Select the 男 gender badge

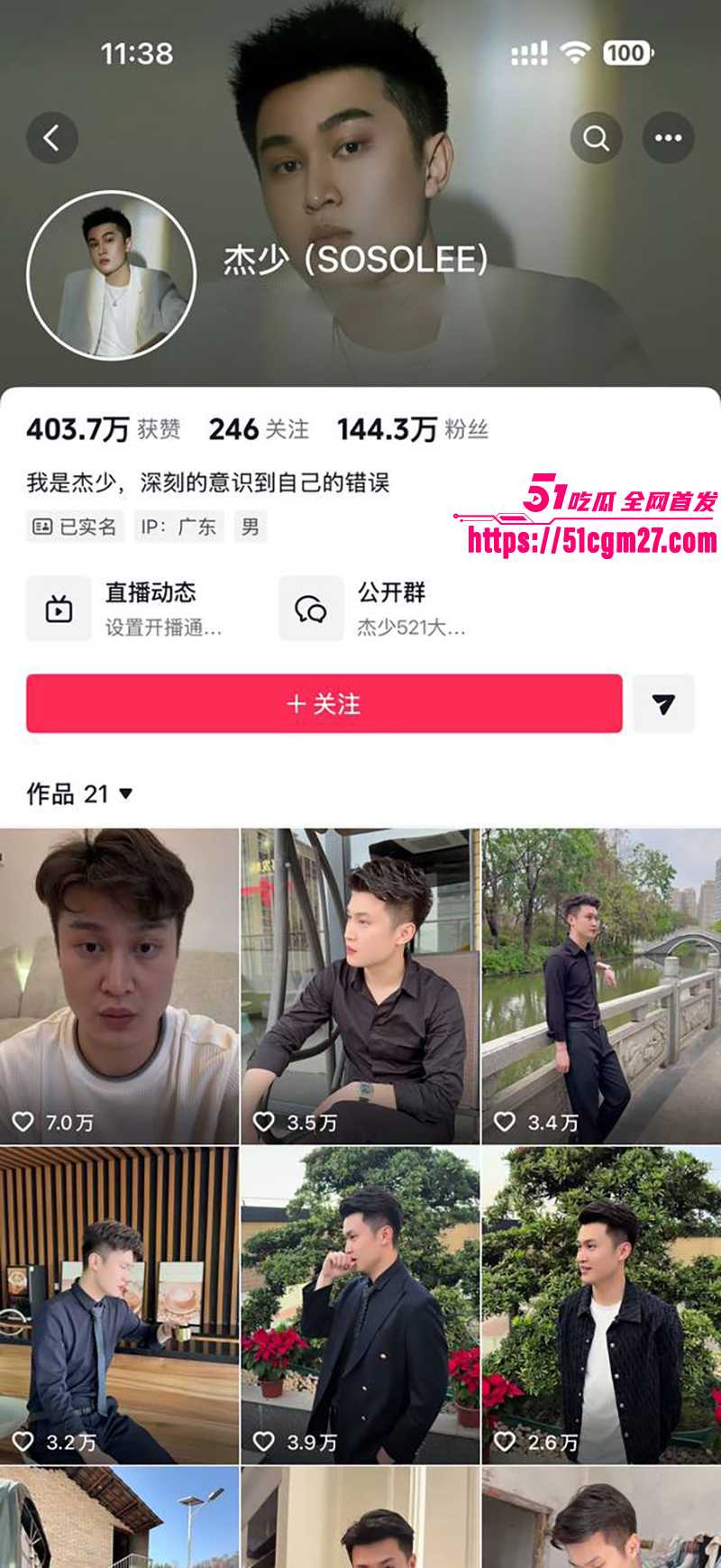click(252, 527)
